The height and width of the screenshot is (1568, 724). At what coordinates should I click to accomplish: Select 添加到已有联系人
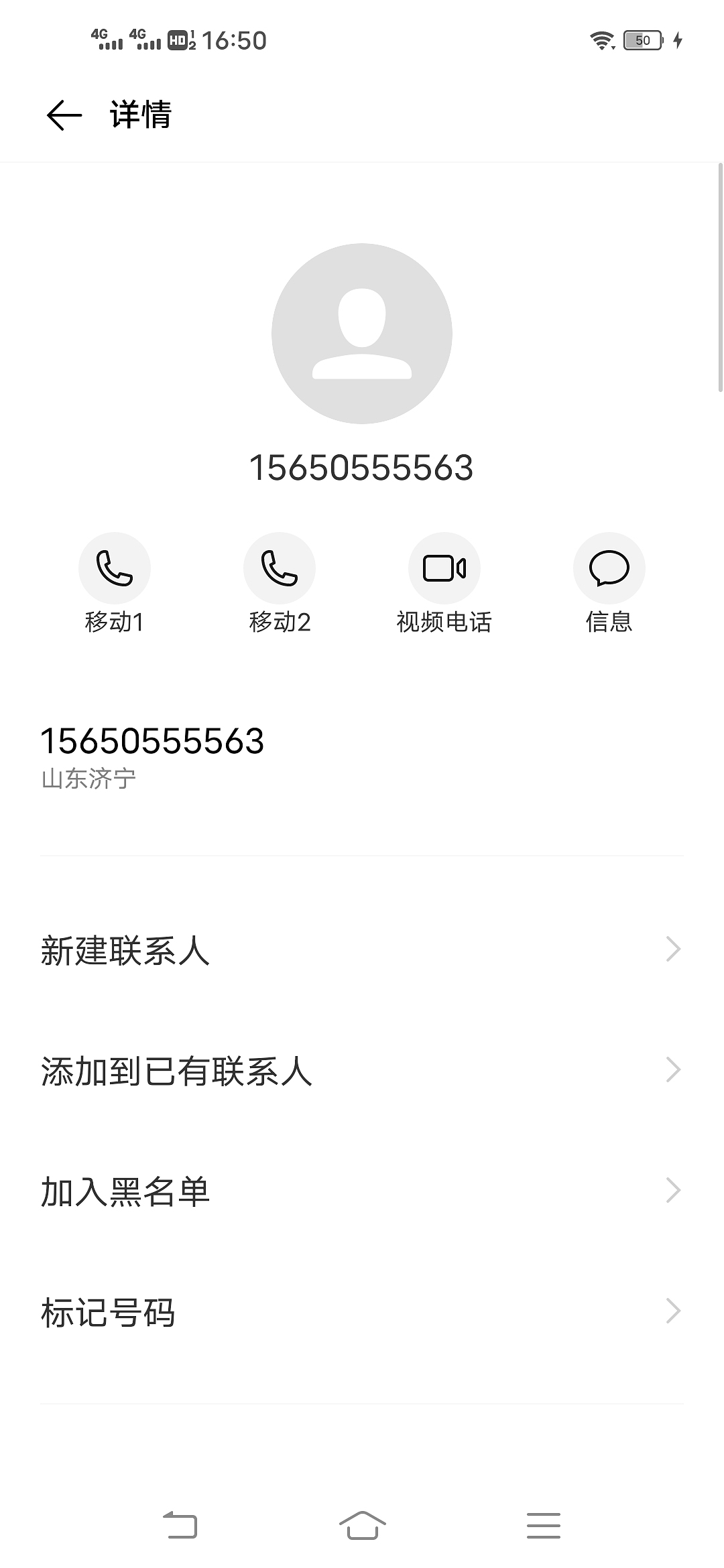click(362, 1070)
